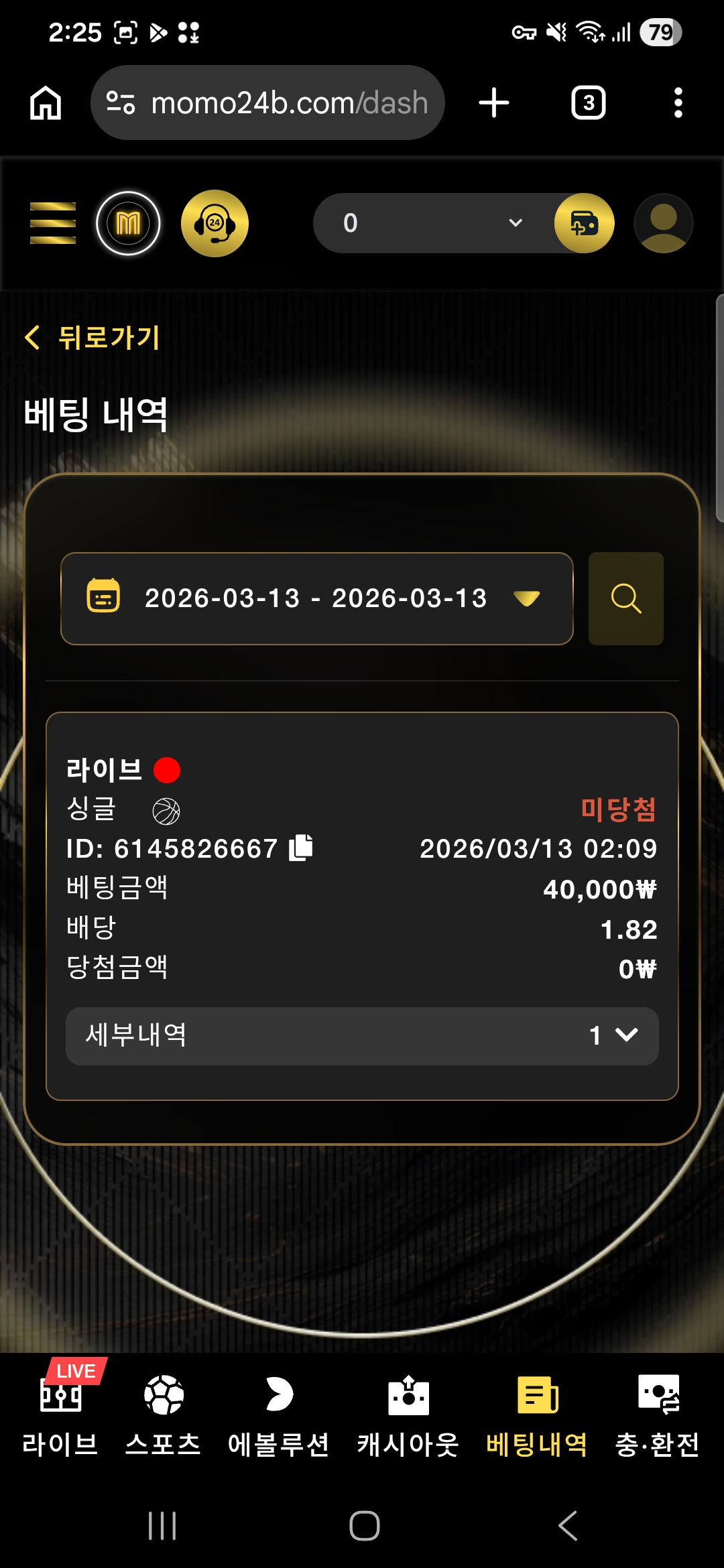Image resolution: width=724 pixels, height=1568 pixels.
Task: Open the gold deposit wallet button
Action: point(584,223)
